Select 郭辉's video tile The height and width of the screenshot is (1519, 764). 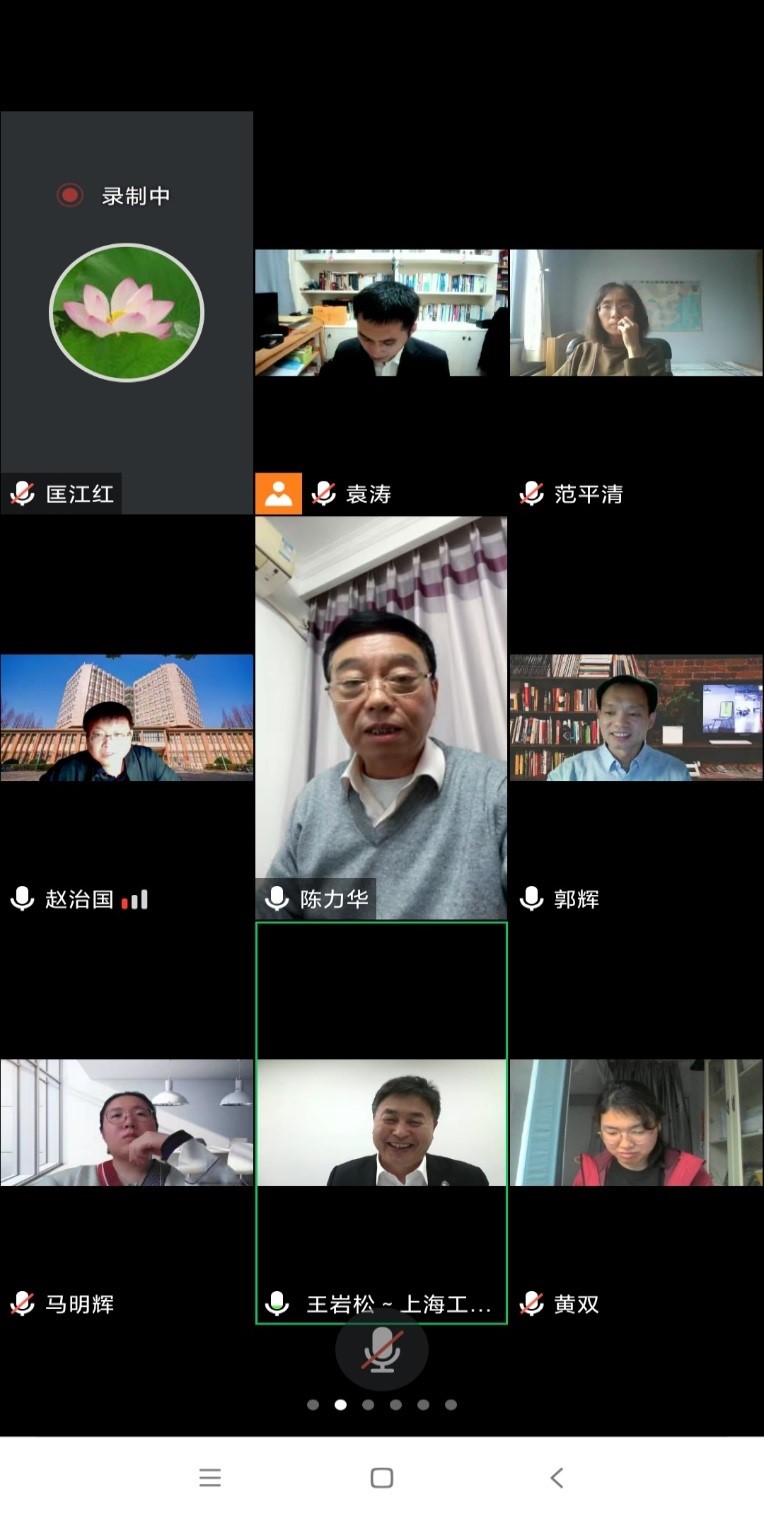tap(636, 717)
